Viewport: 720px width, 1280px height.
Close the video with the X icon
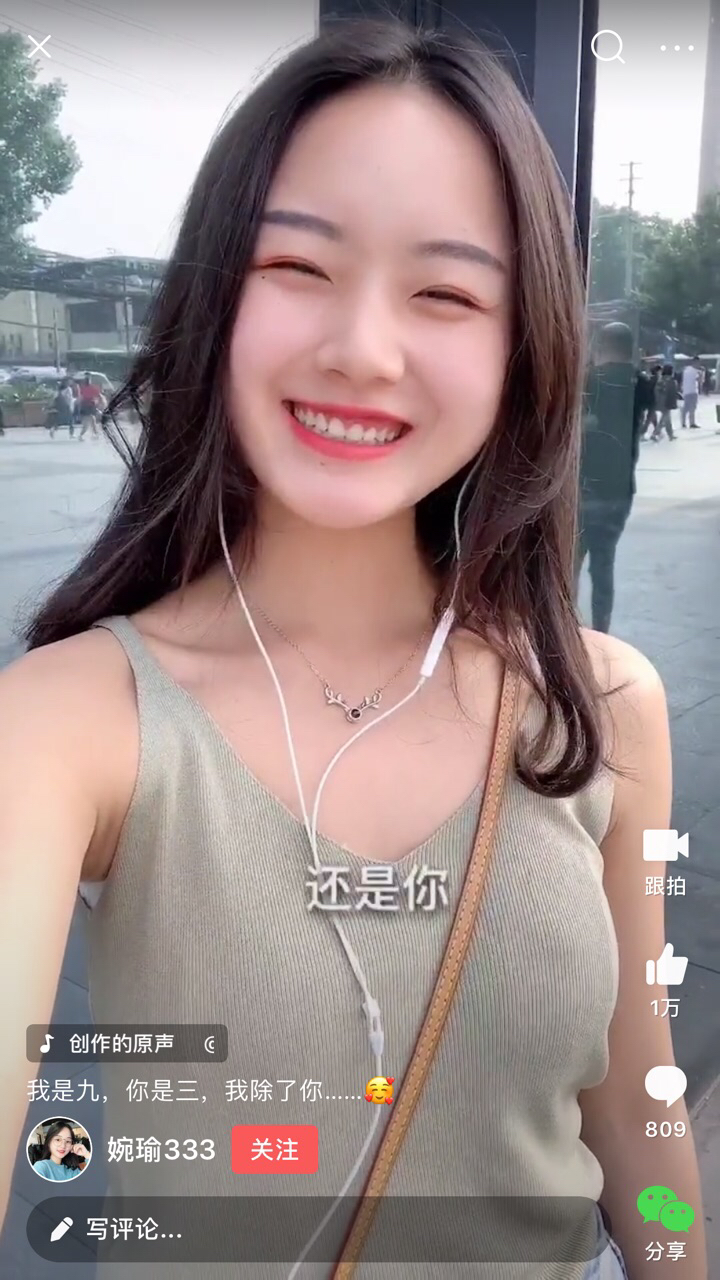(39, 47)
